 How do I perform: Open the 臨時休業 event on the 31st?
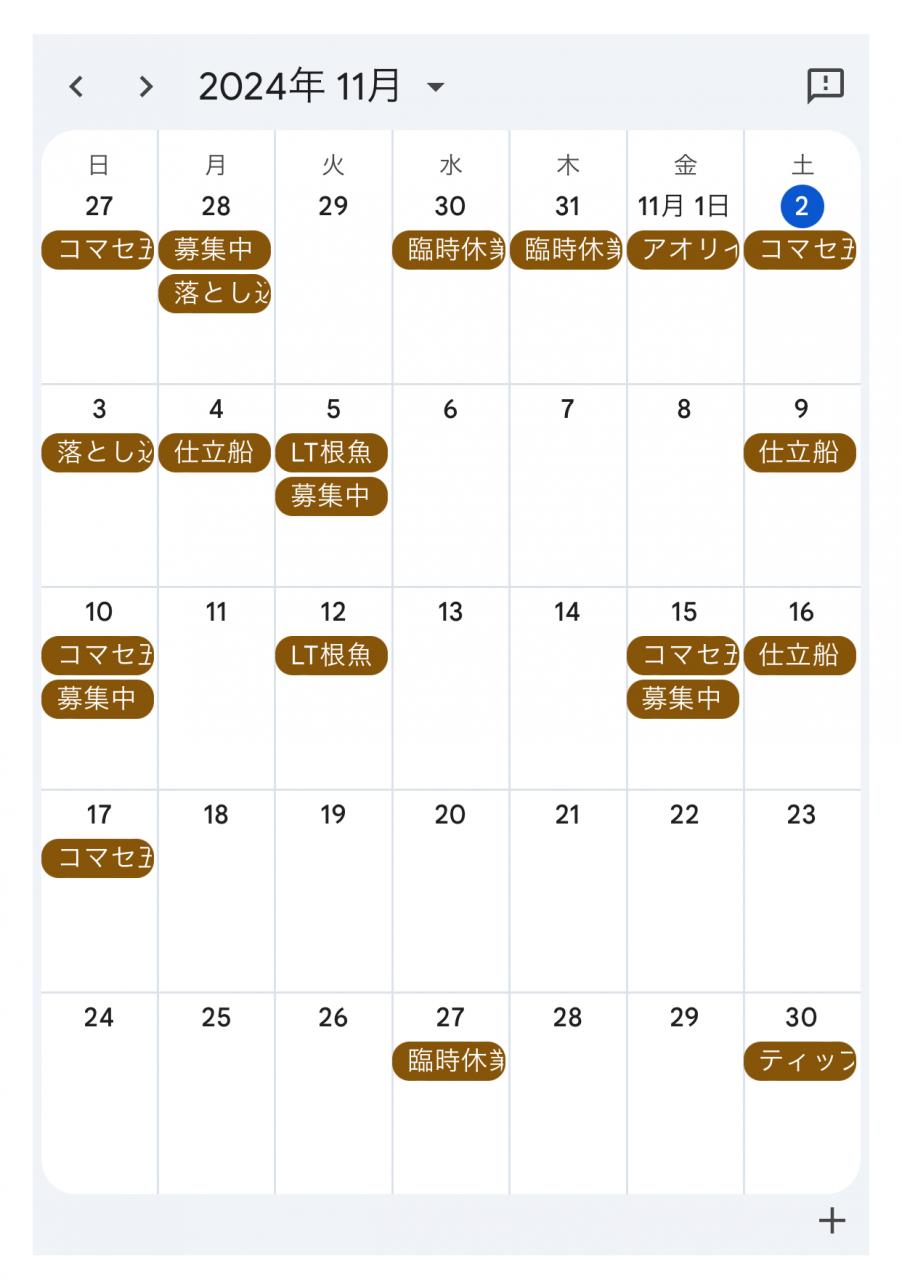567,250
